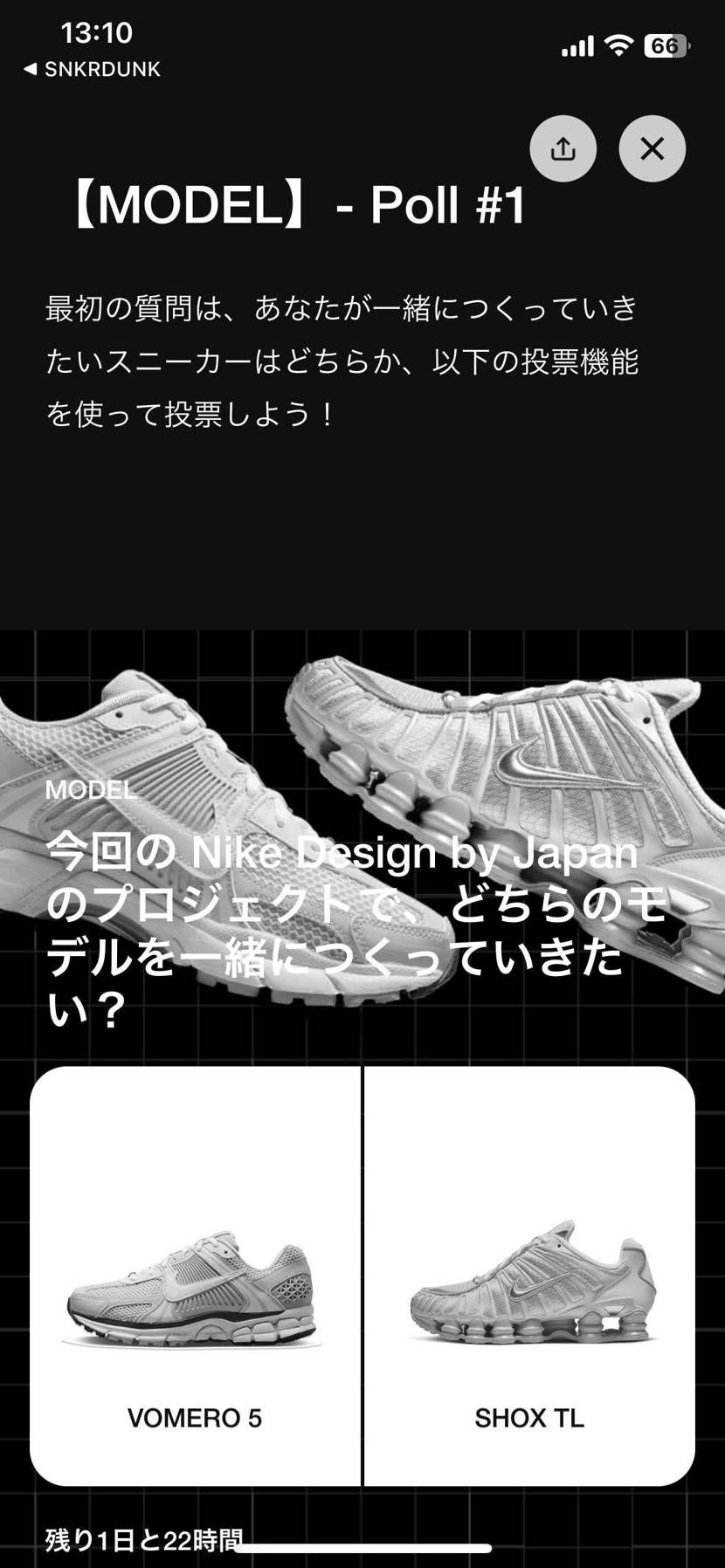This screenshot has width=725, height=1568.
Task: Tap the Wi-Fi icon in the status bar
Action: 619,46
